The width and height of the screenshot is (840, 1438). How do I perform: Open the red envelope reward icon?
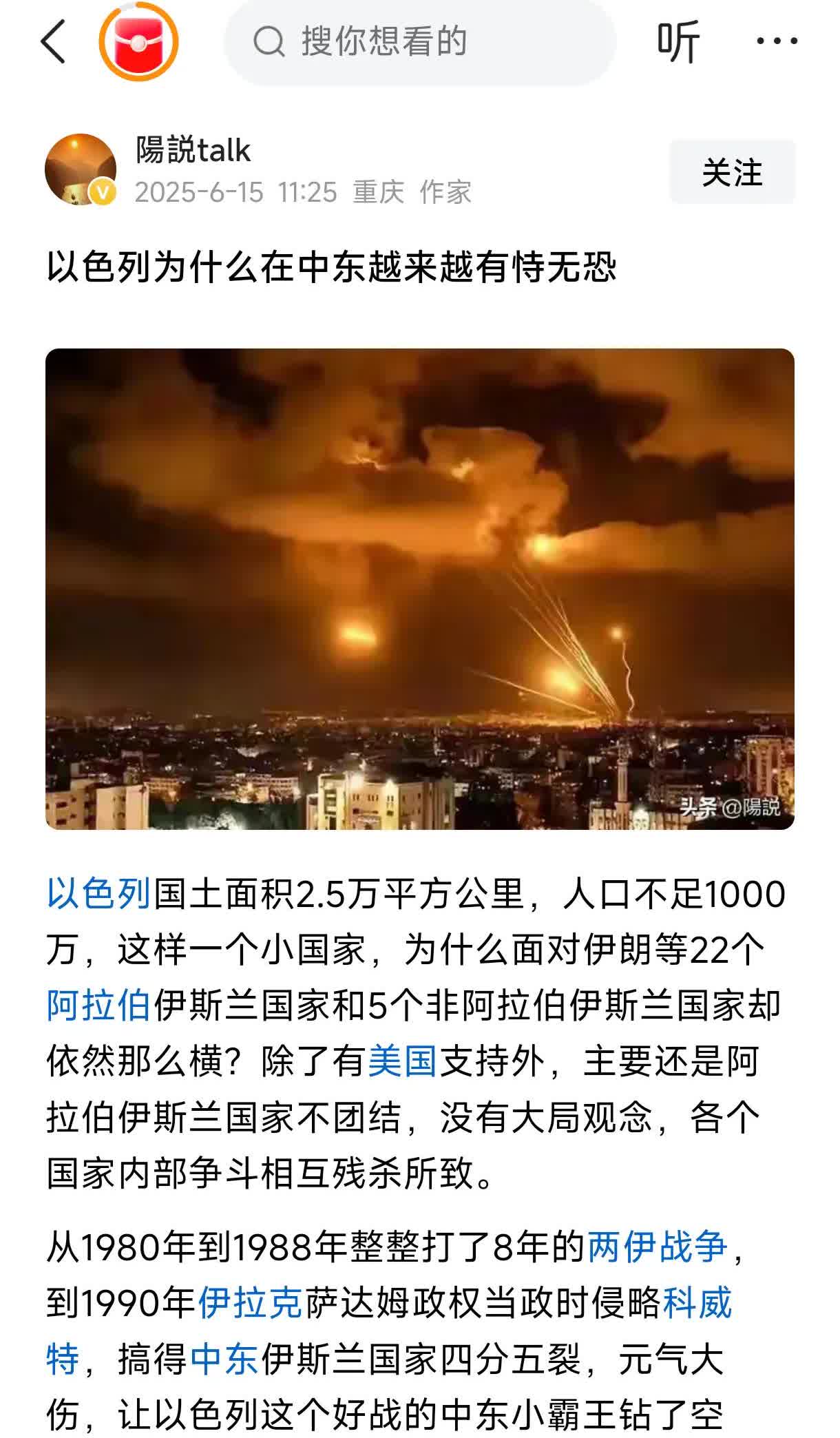click(x=138, y=41)
